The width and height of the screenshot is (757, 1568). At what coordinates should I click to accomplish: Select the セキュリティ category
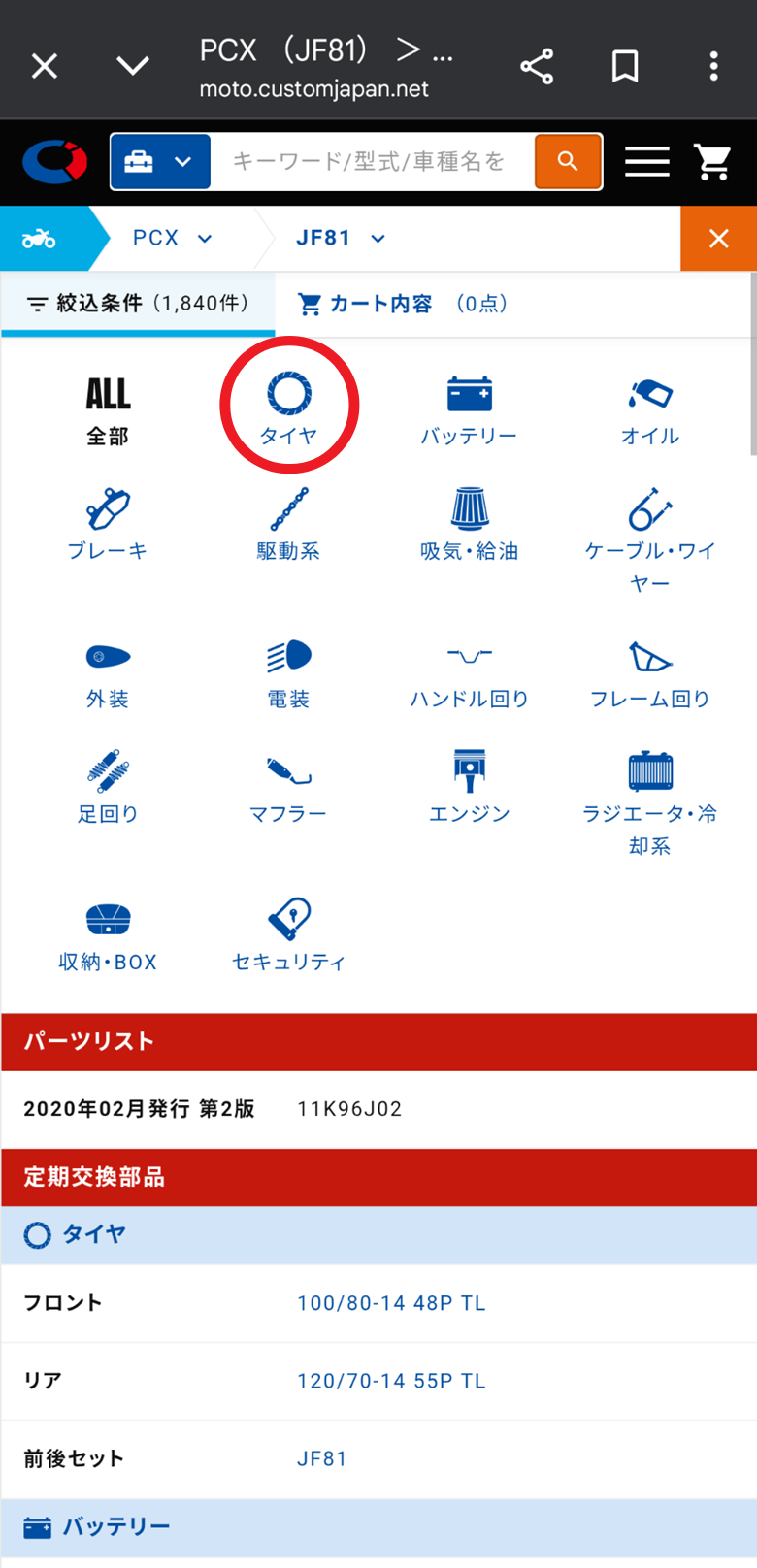tap(288, 933)
